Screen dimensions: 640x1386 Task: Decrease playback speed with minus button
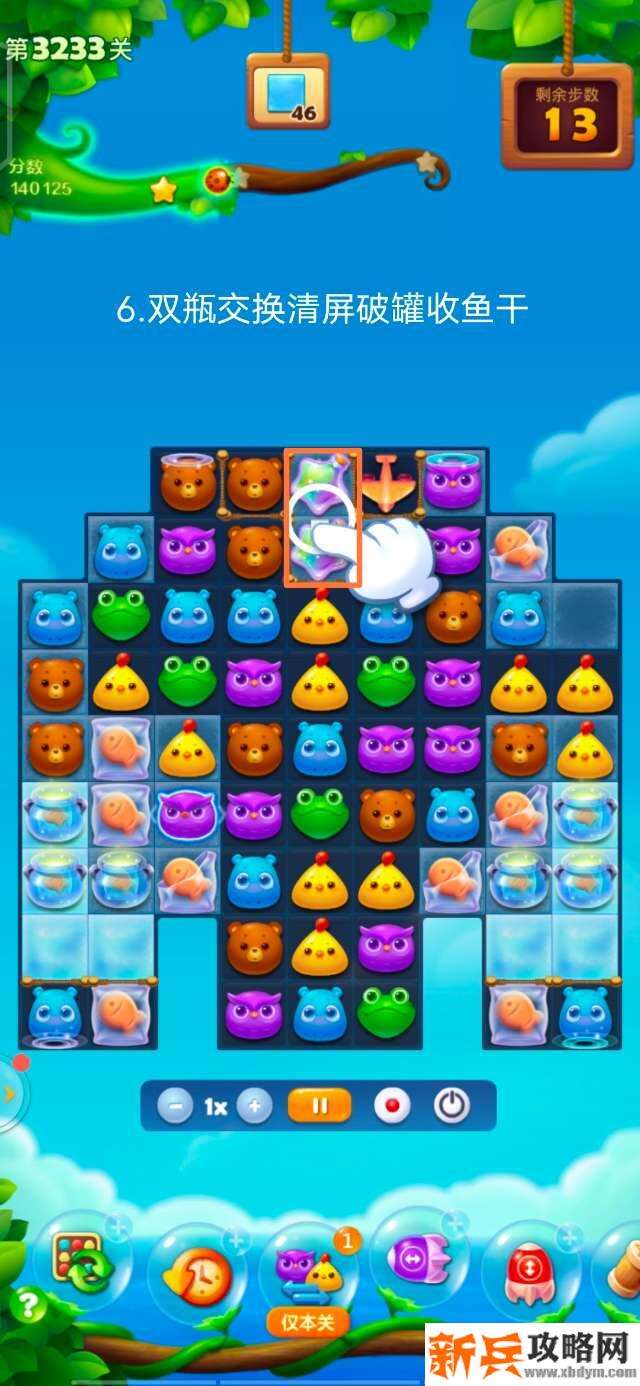pyautogui.click(x=175, y=1106)
